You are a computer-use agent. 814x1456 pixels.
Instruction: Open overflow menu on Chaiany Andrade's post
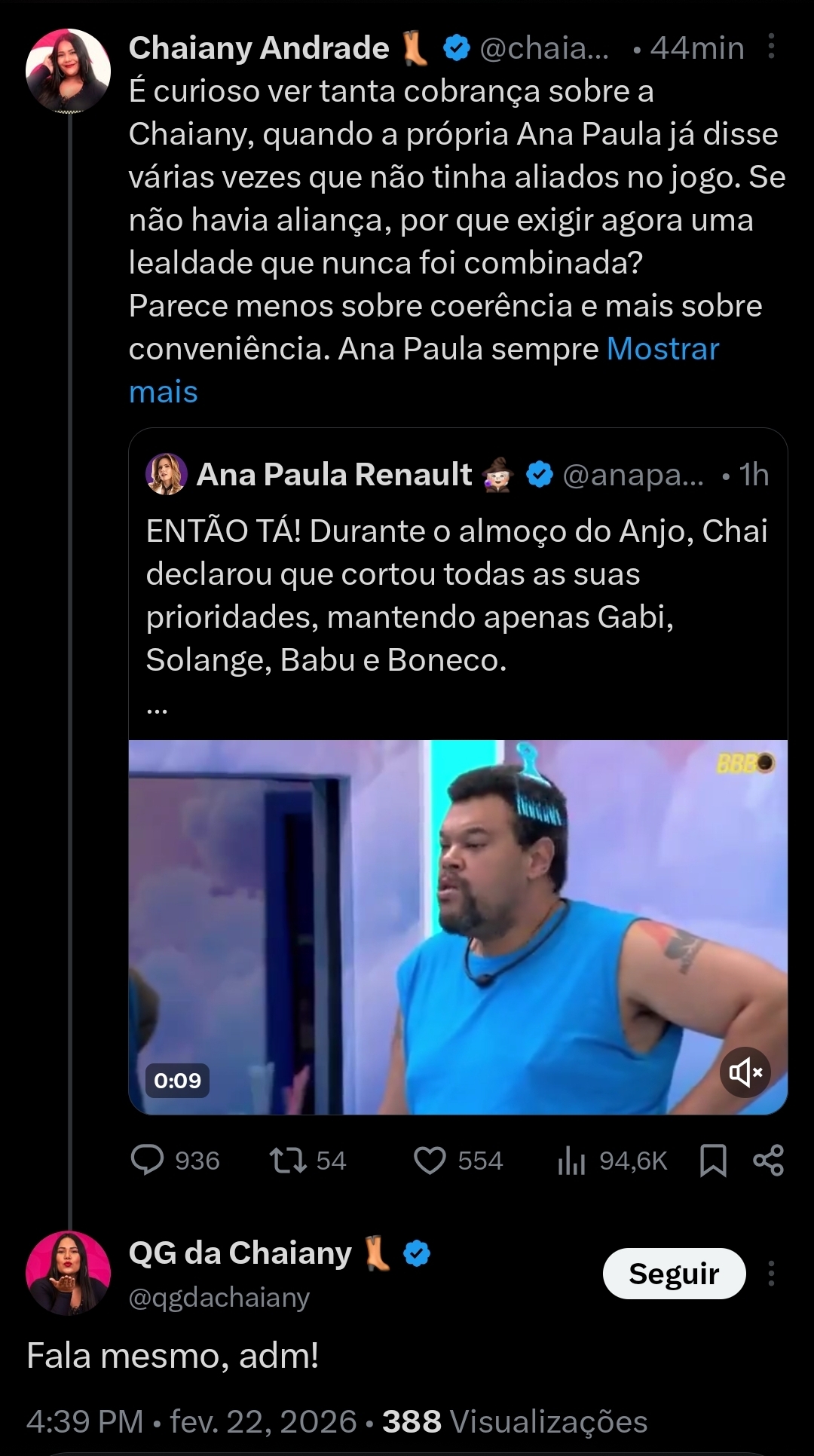pos(771,47)
